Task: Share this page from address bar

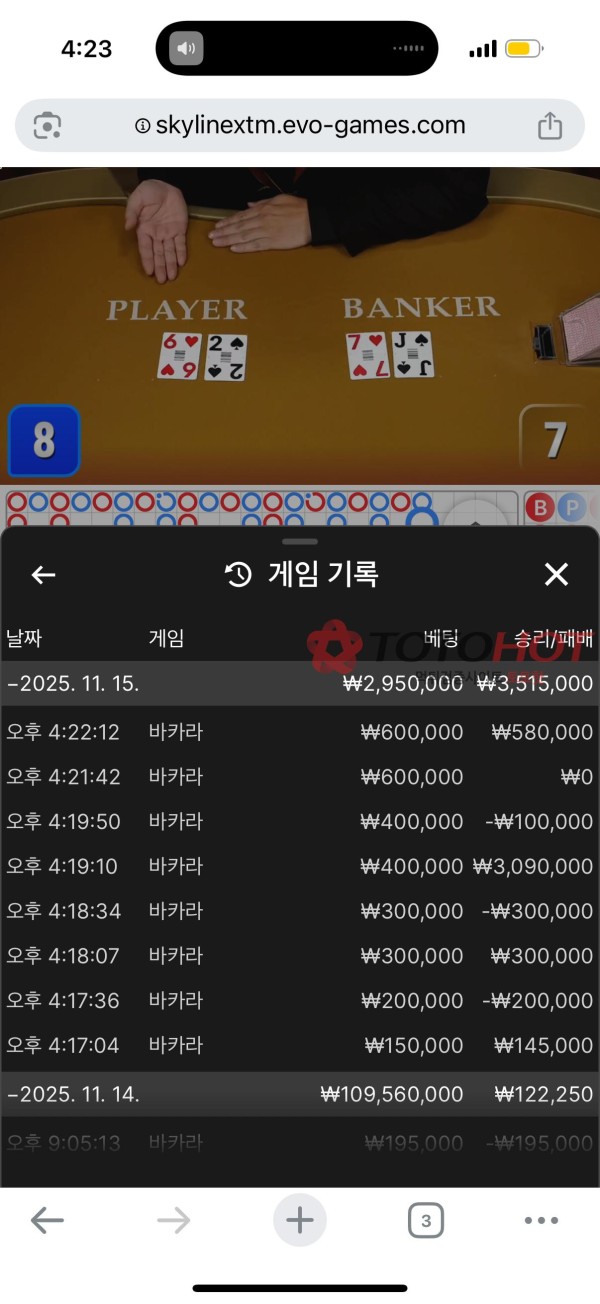Action: click(550, 126)
